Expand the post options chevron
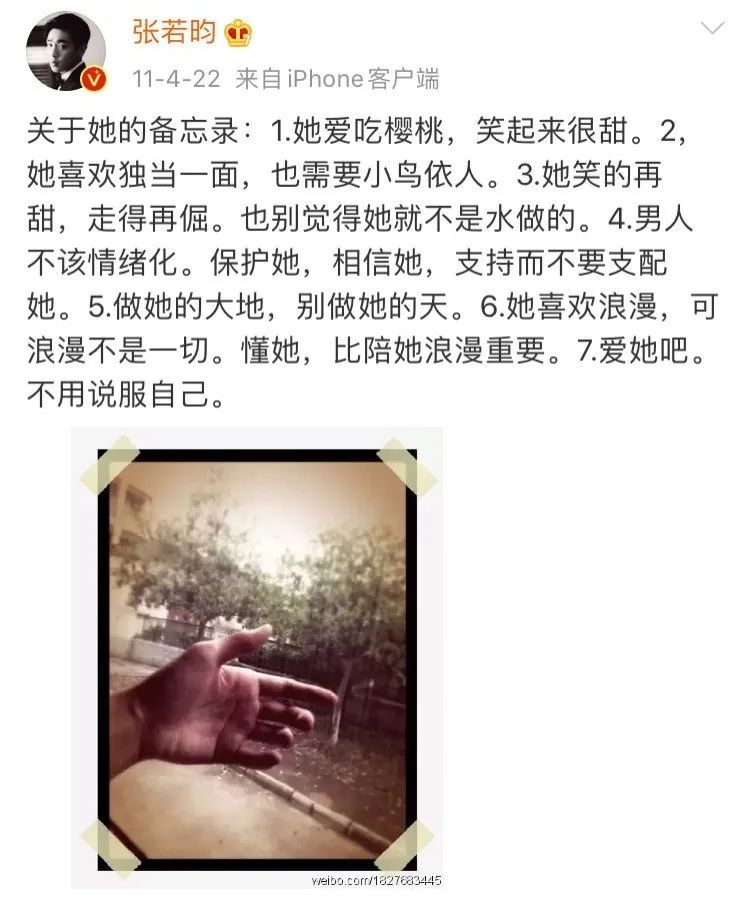750x902 pixels. (x=711, y=28)
